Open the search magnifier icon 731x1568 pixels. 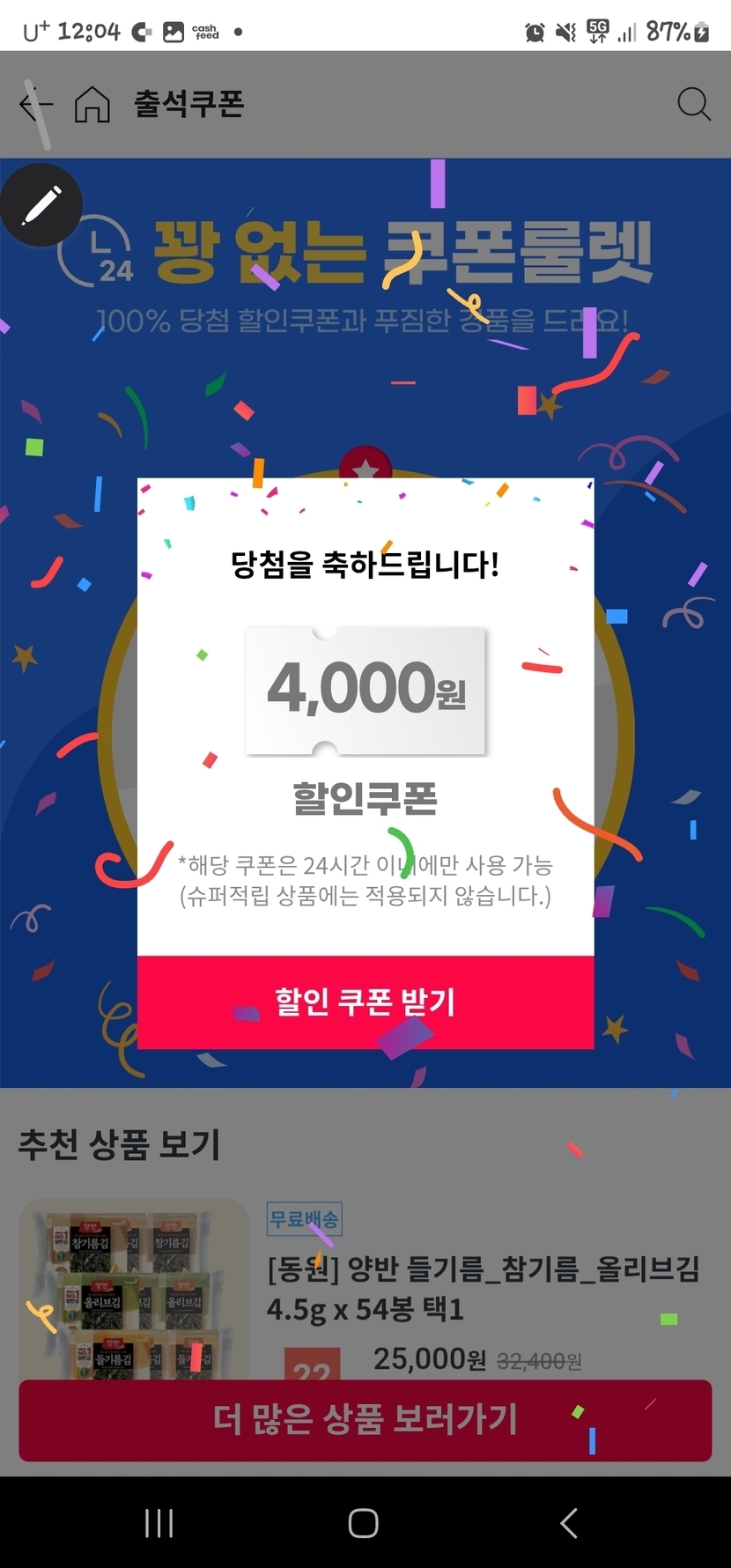694,104
